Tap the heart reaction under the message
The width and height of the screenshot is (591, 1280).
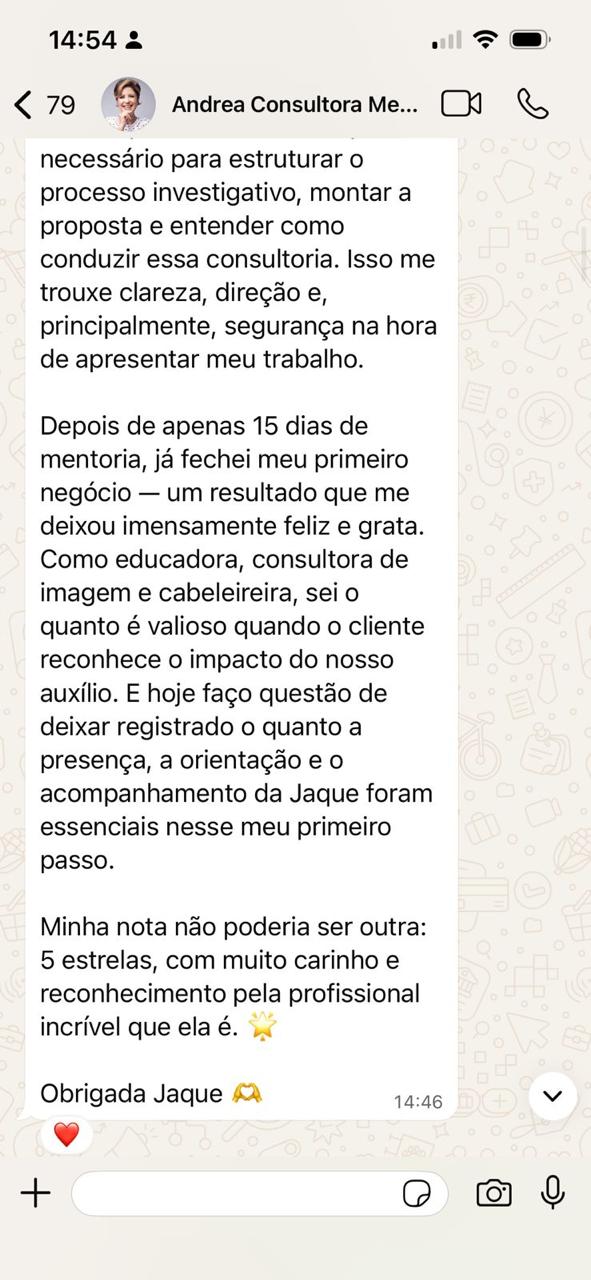tap(66, 1134)
